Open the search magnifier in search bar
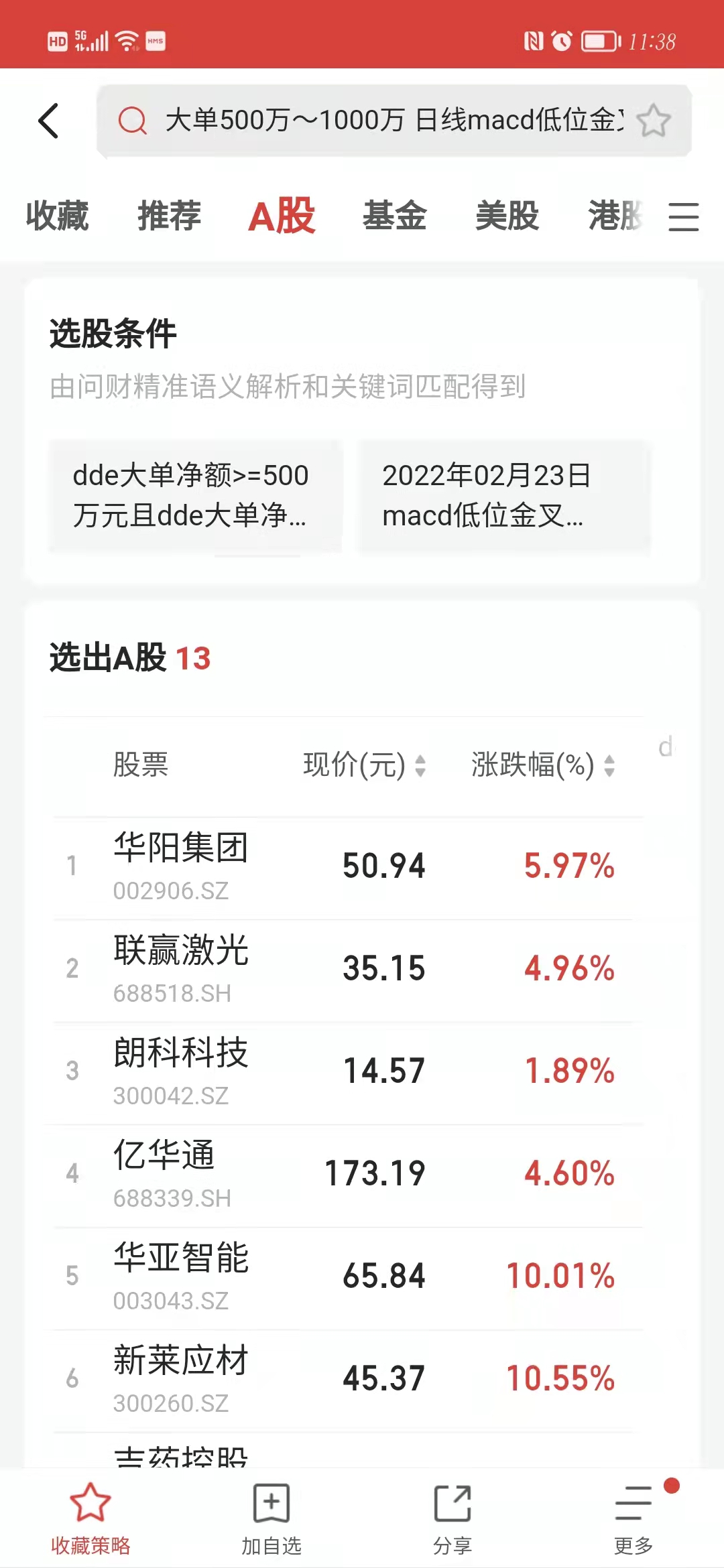The width and height of the screenshot is (724, 1568). [x=133, y=121]
